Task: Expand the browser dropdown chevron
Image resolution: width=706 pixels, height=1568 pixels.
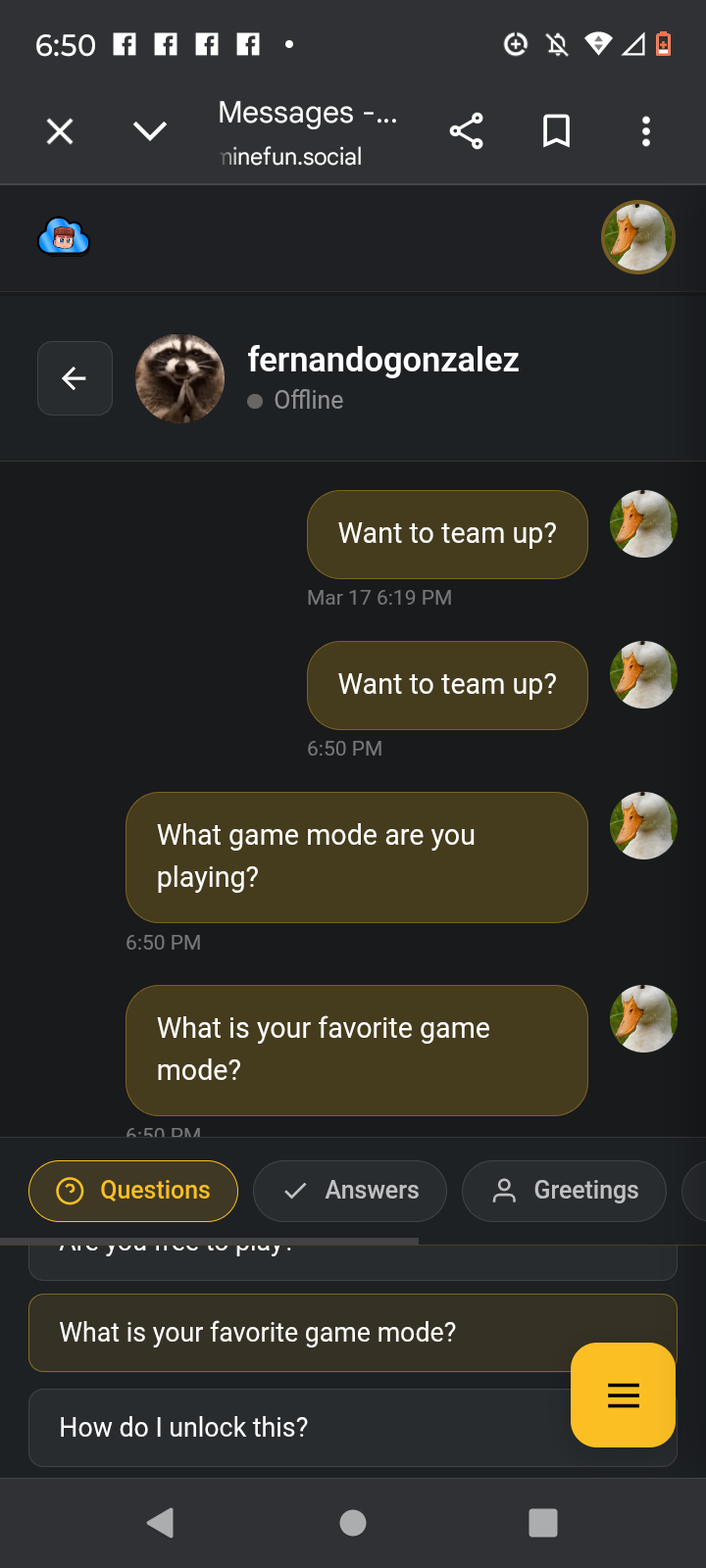Action: point(149,131)
